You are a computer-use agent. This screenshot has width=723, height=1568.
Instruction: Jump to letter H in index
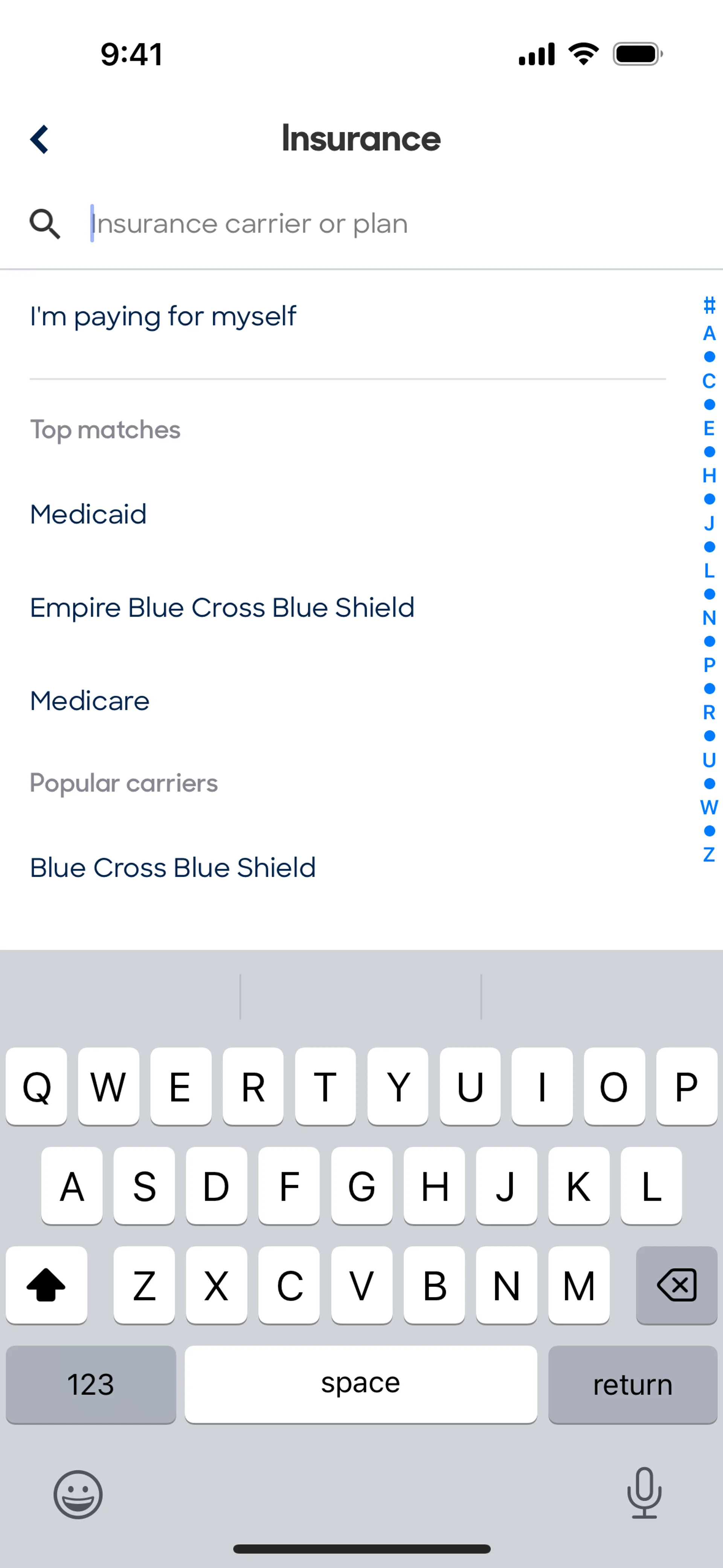point(709,475)
